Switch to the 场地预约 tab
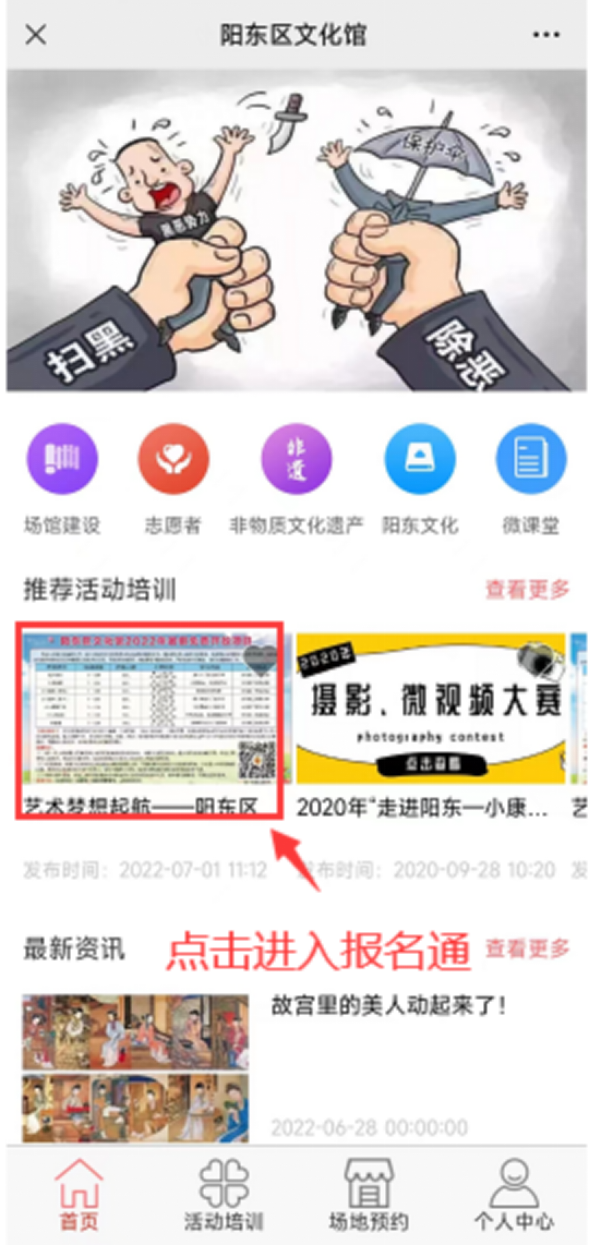The width and height of the screenshot is (613, 1245). click(x=369, y=1195)
